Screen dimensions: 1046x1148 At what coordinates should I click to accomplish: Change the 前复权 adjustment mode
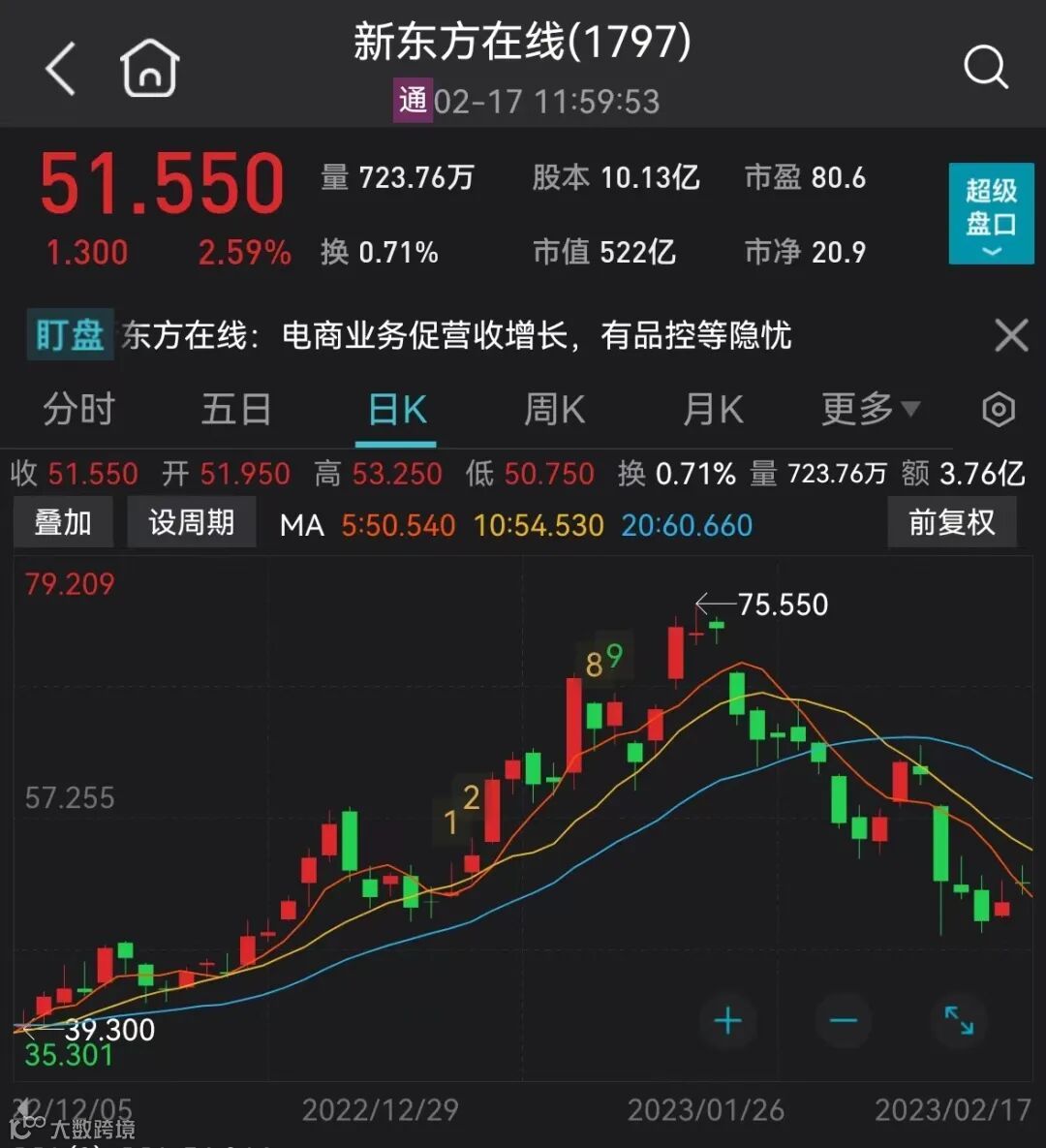point(951,523)
